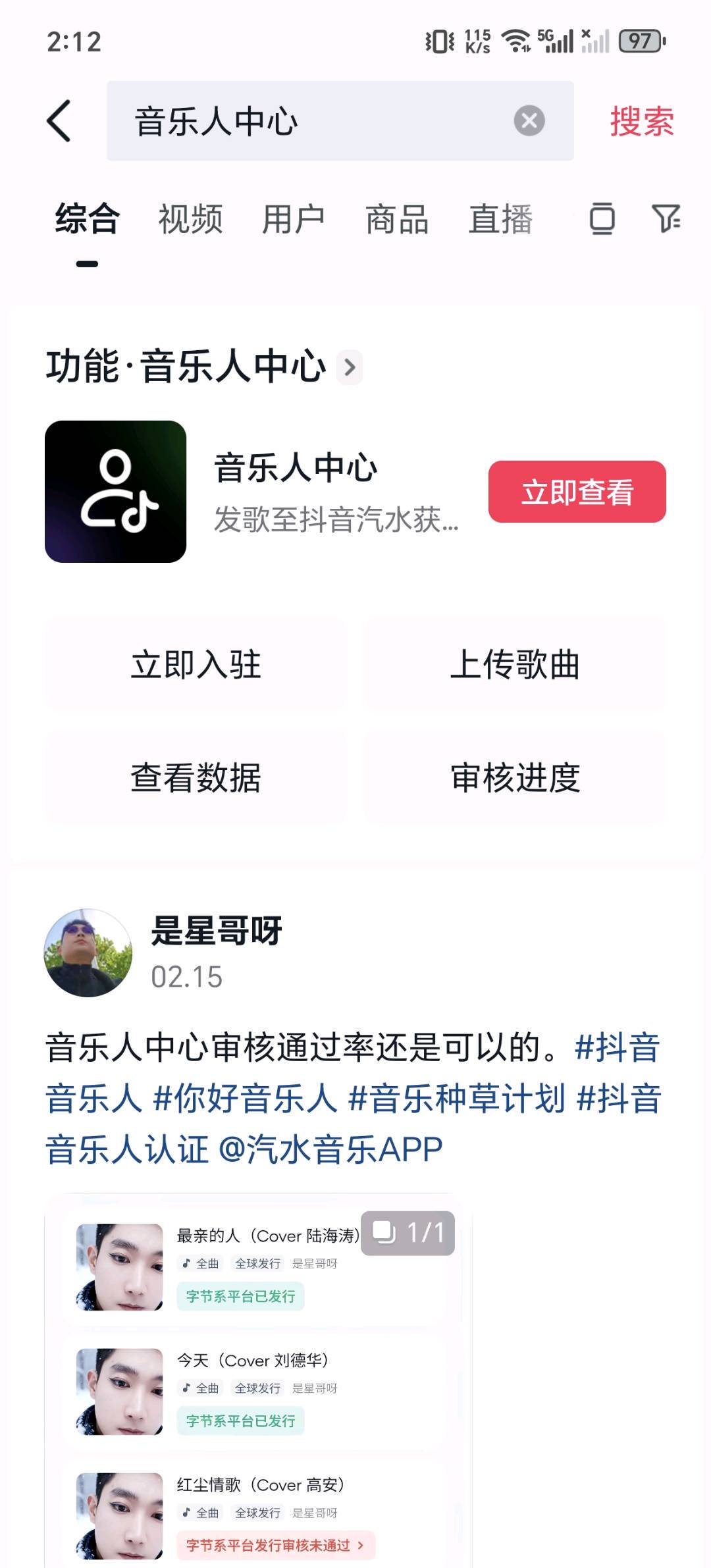711x1568 pixels.
Task: Tap the red 搜索 button
Action: (x=641, y=121)
